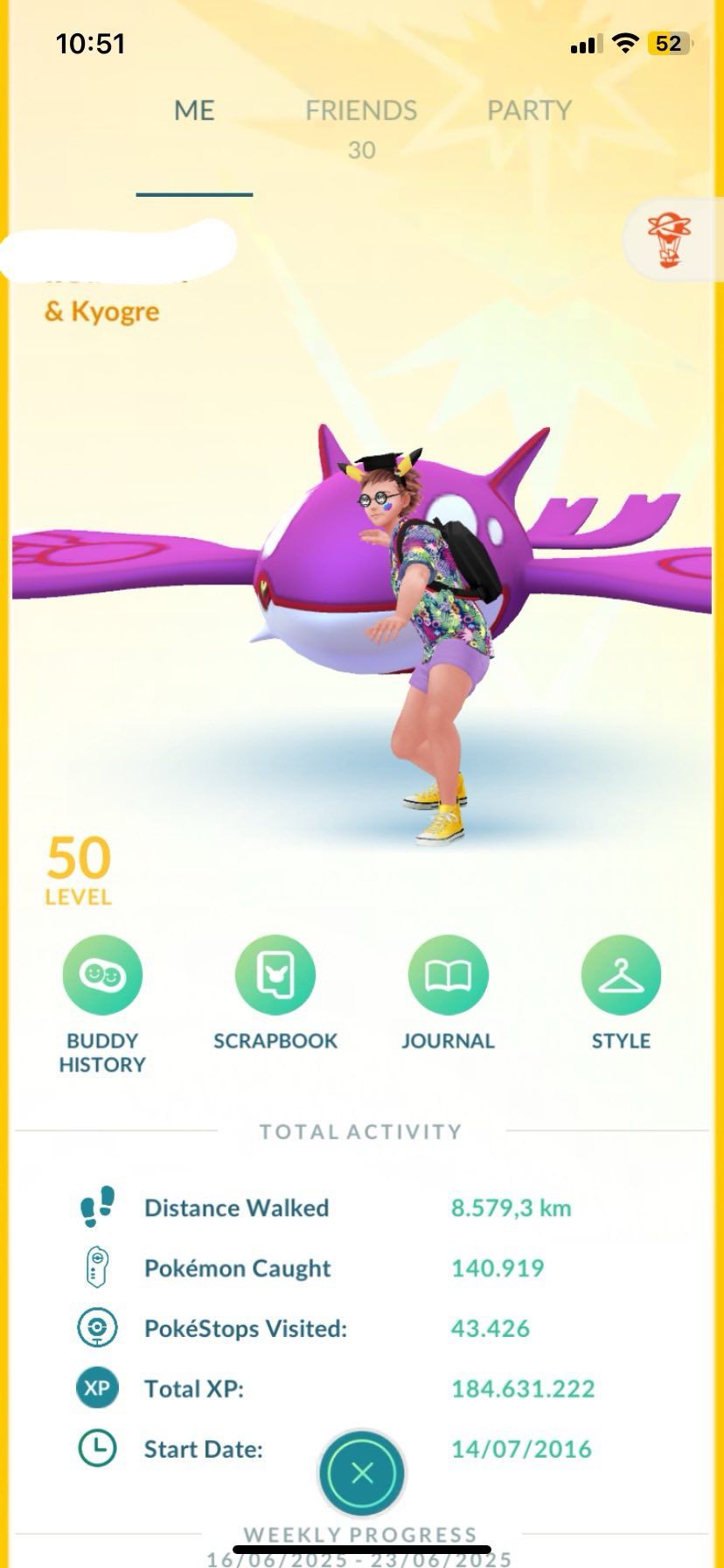Open the Team Rocket balloon icon
The height and width of the screenshot is (1568, 724).
(670, 239)
